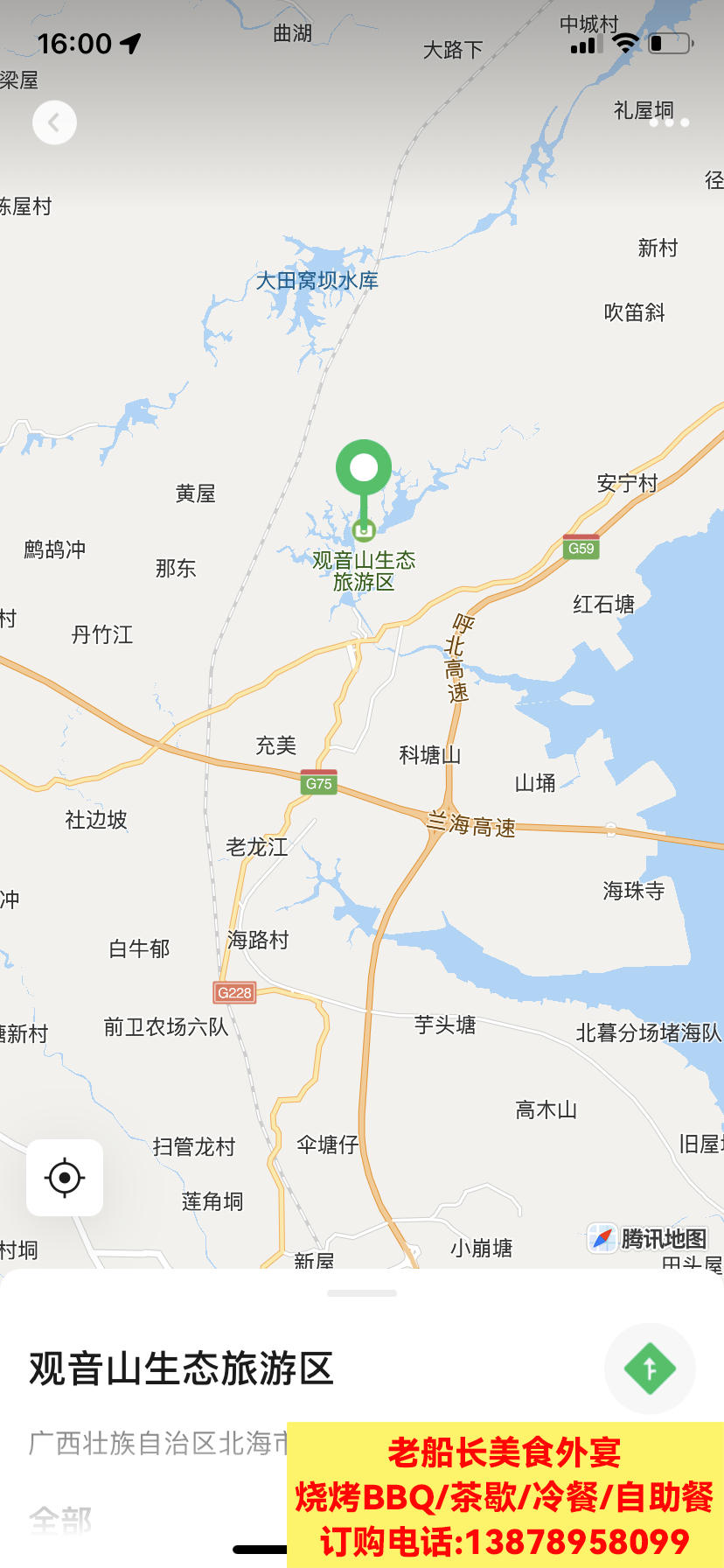724x1568 pixels.
Task: Recenter map on my current location
Action: click(65, 1177)
